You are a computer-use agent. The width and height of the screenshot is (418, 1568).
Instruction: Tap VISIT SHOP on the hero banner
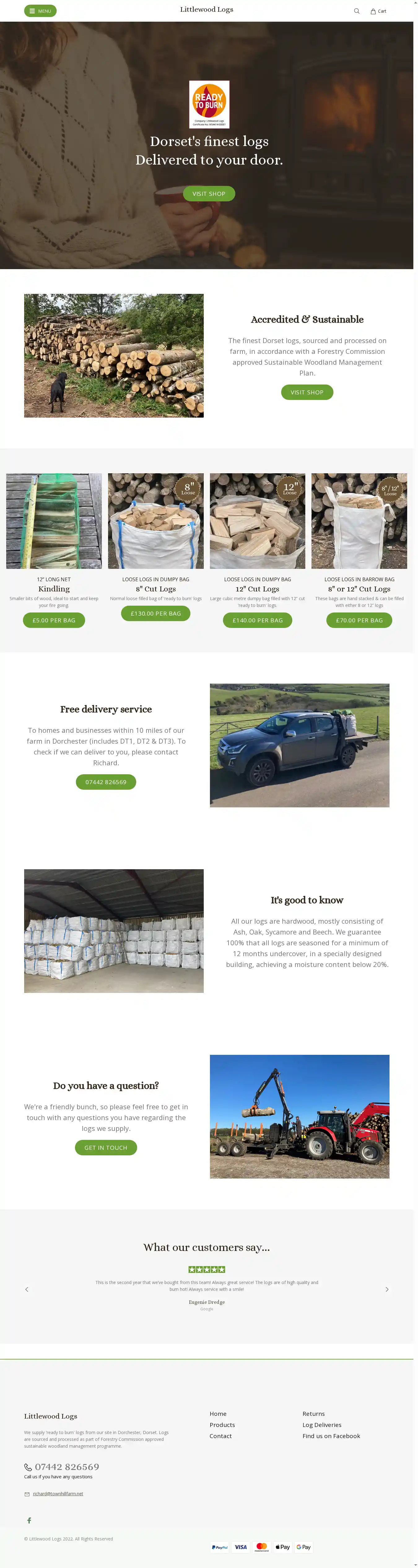point(209,194)
